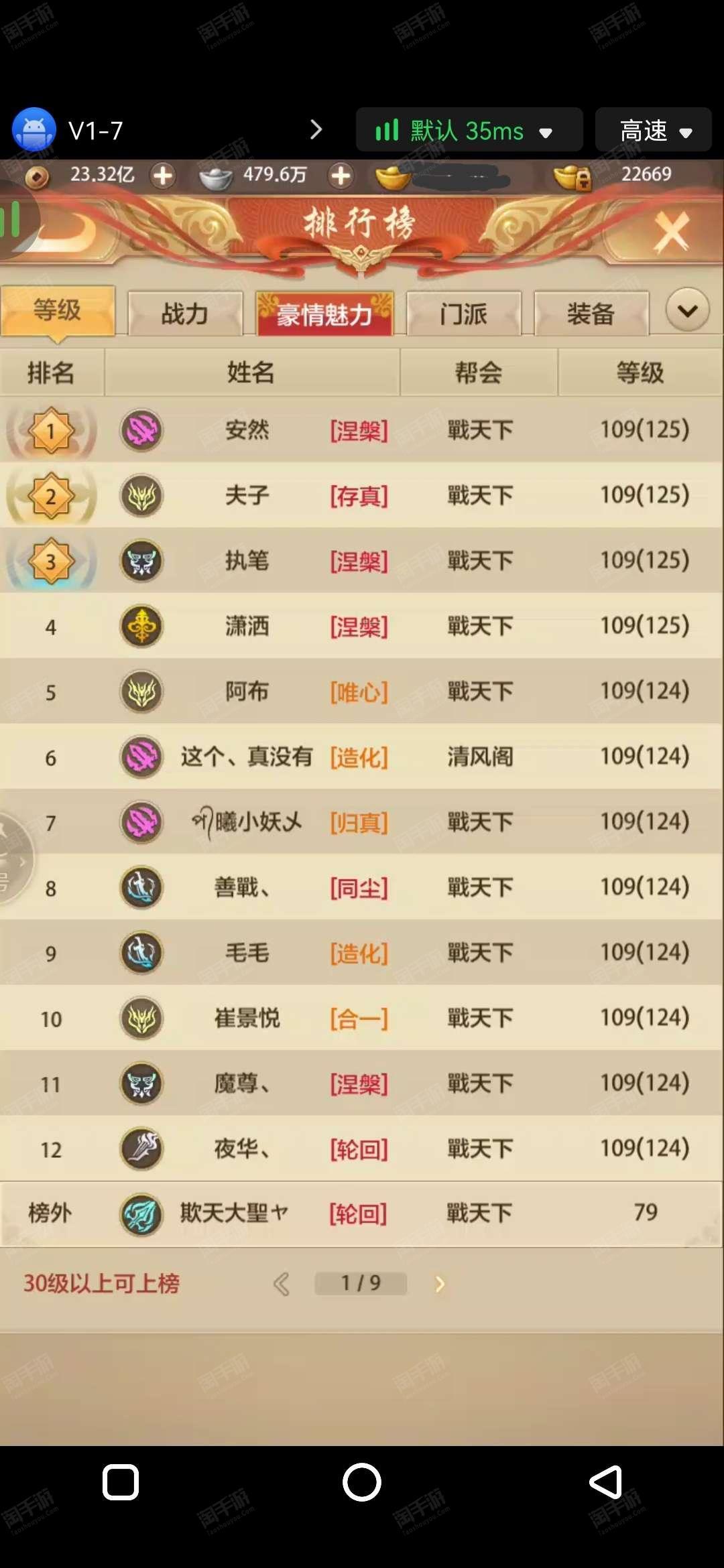The image size is (724, 1568).
Task: Open the 默认 35ms network dropdown
Action: (x=469, y=130)
